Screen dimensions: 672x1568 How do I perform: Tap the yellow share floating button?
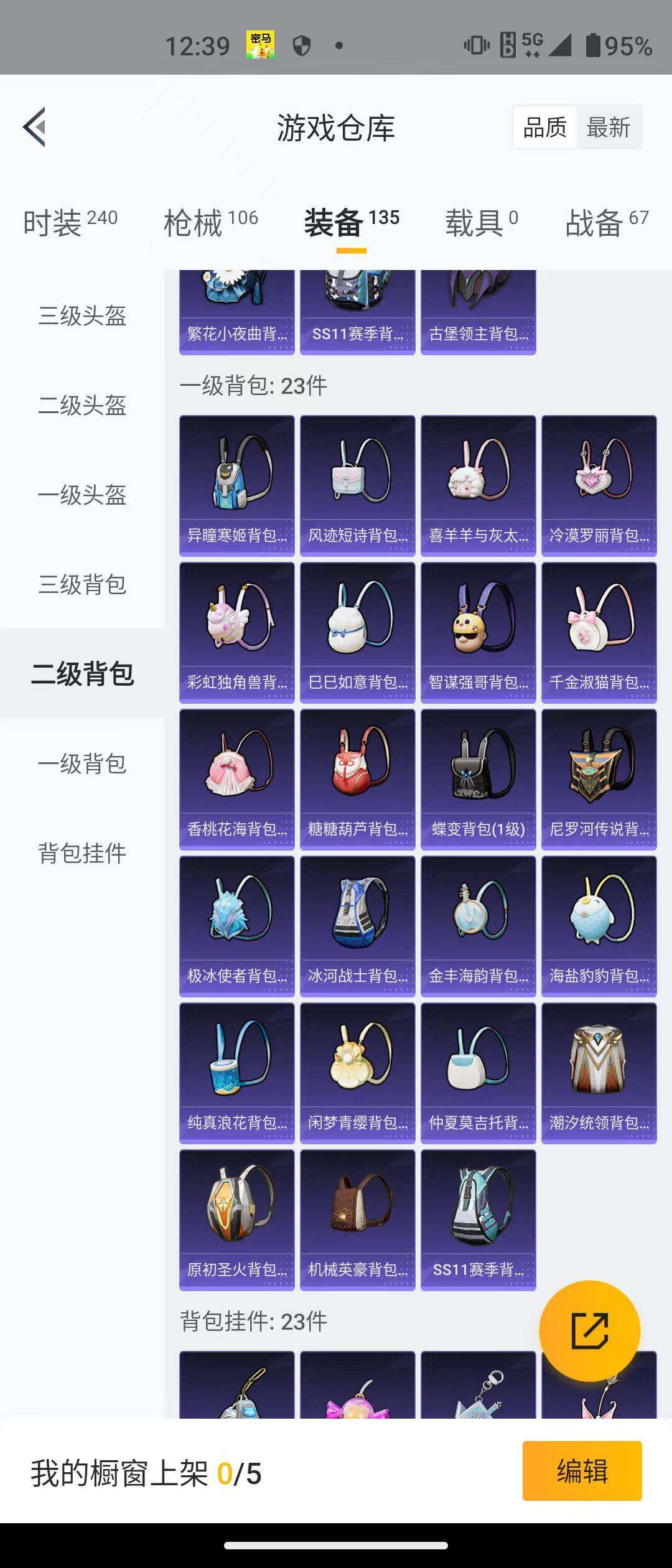point(589,1331)
